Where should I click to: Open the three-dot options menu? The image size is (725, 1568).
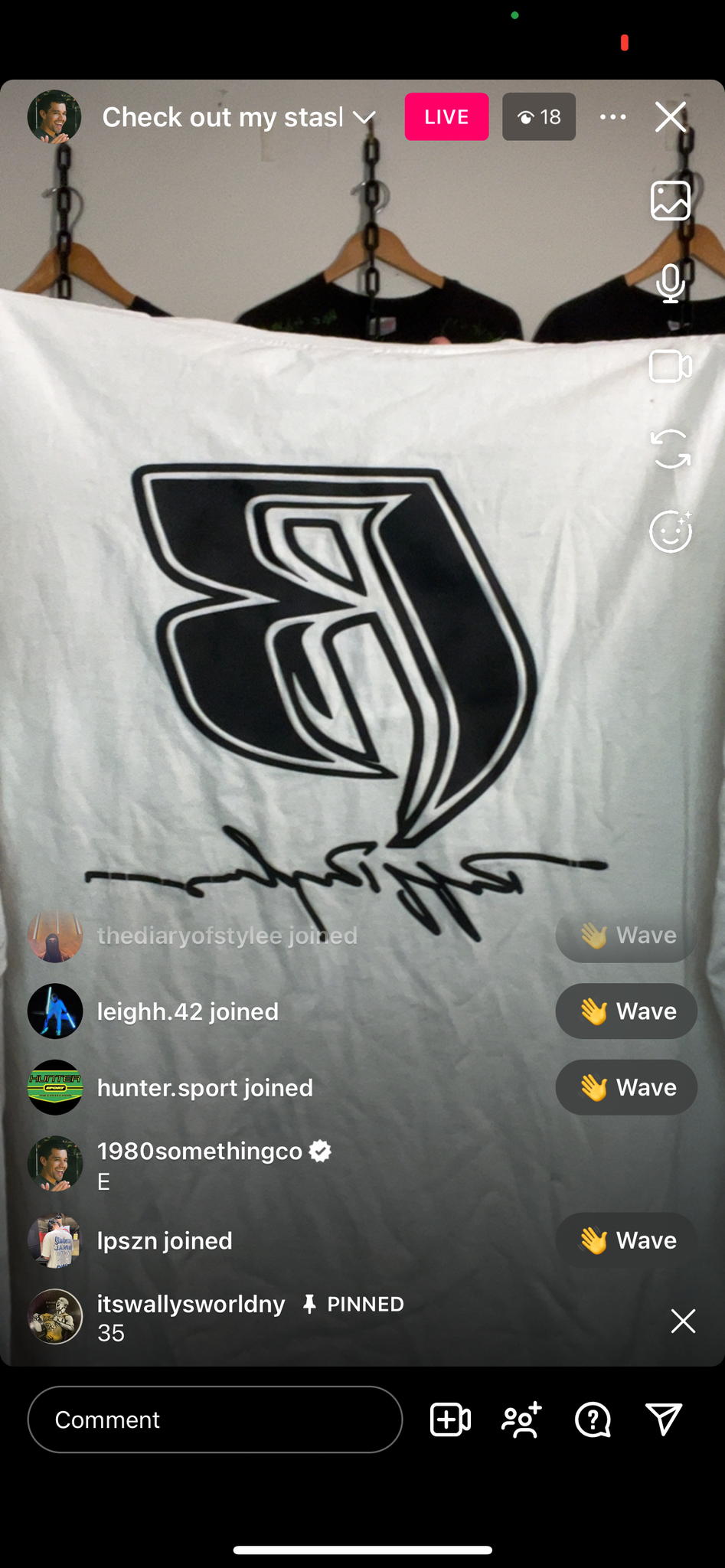pyautogui.click(x=612, y=117)
